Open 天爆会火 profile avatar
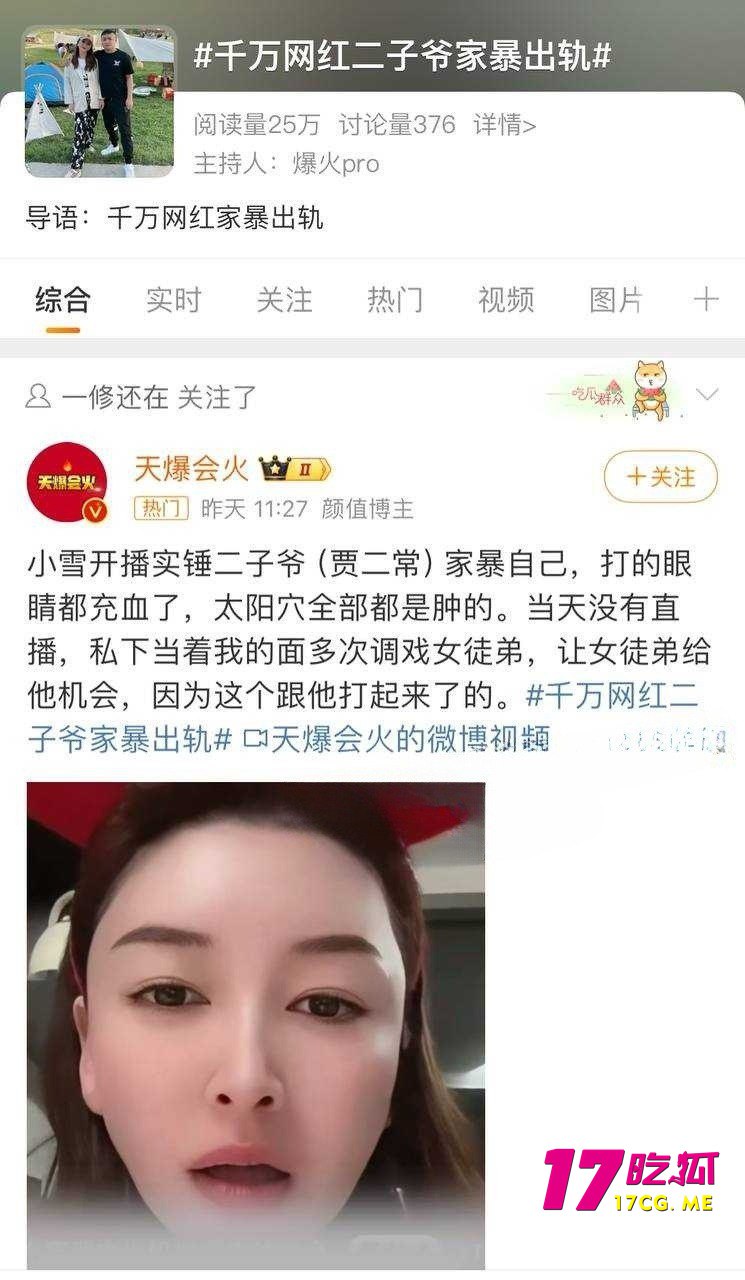Screen dimensions: 745x1280 pos(67,483)
